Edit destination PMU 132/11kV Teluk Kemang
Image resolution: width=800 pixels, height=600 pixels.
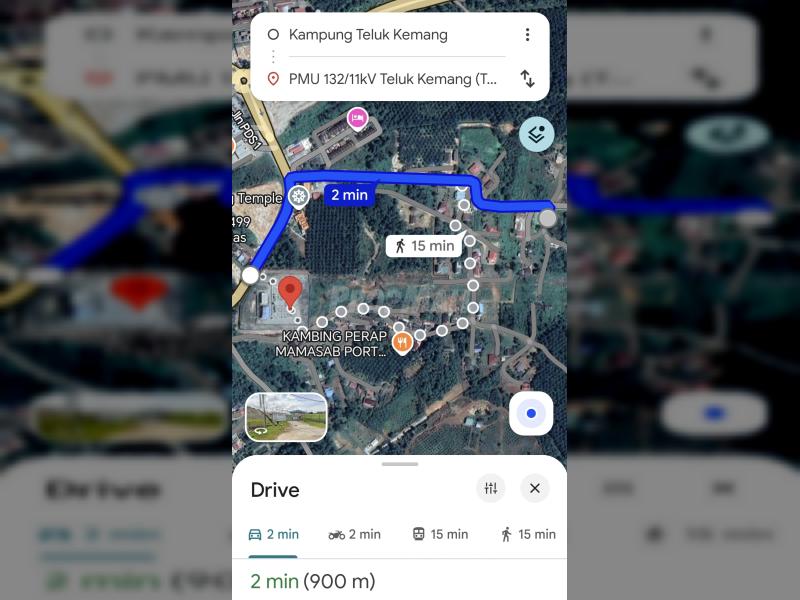coord(392,79)
